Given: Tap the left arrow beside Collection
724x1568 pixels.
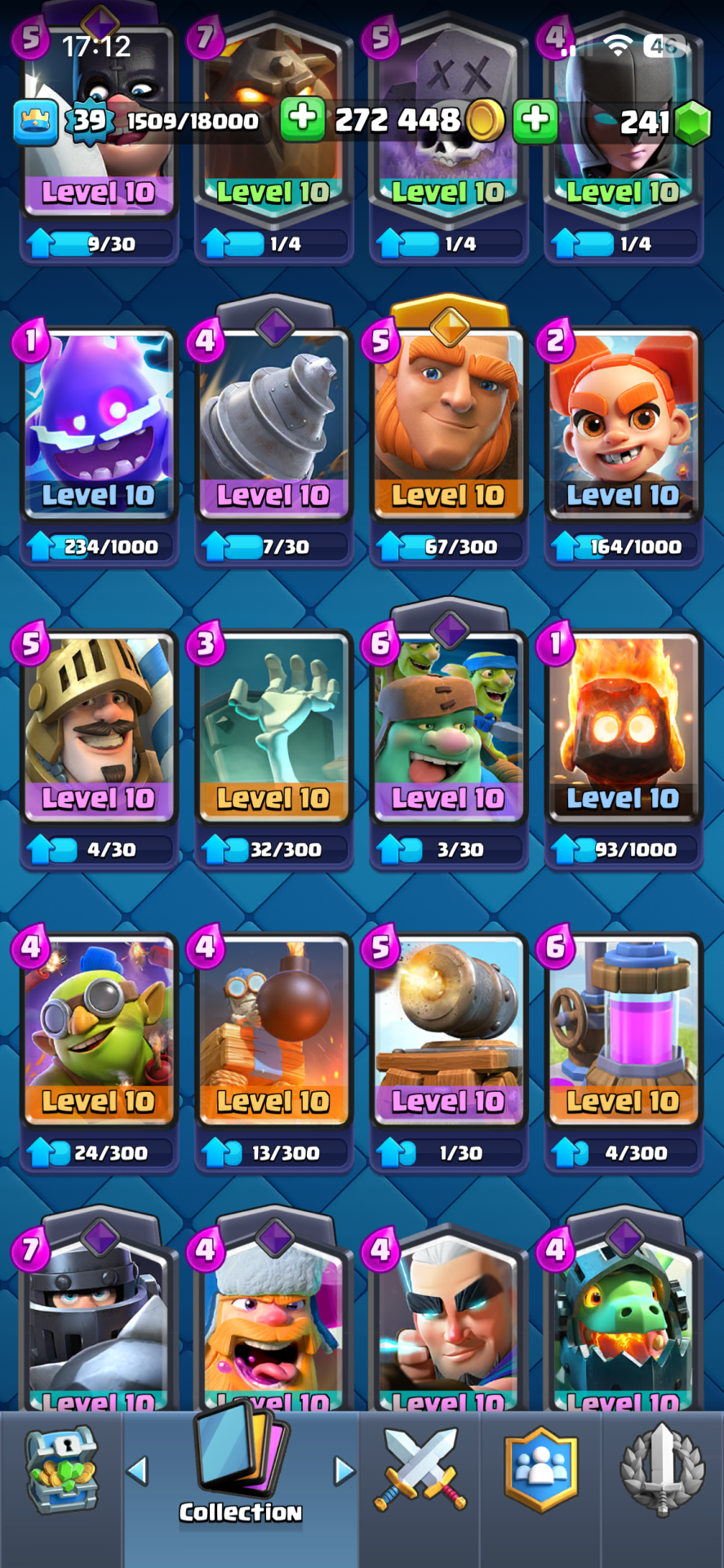Looking at the screenshot, I should tap(137, 1471).
